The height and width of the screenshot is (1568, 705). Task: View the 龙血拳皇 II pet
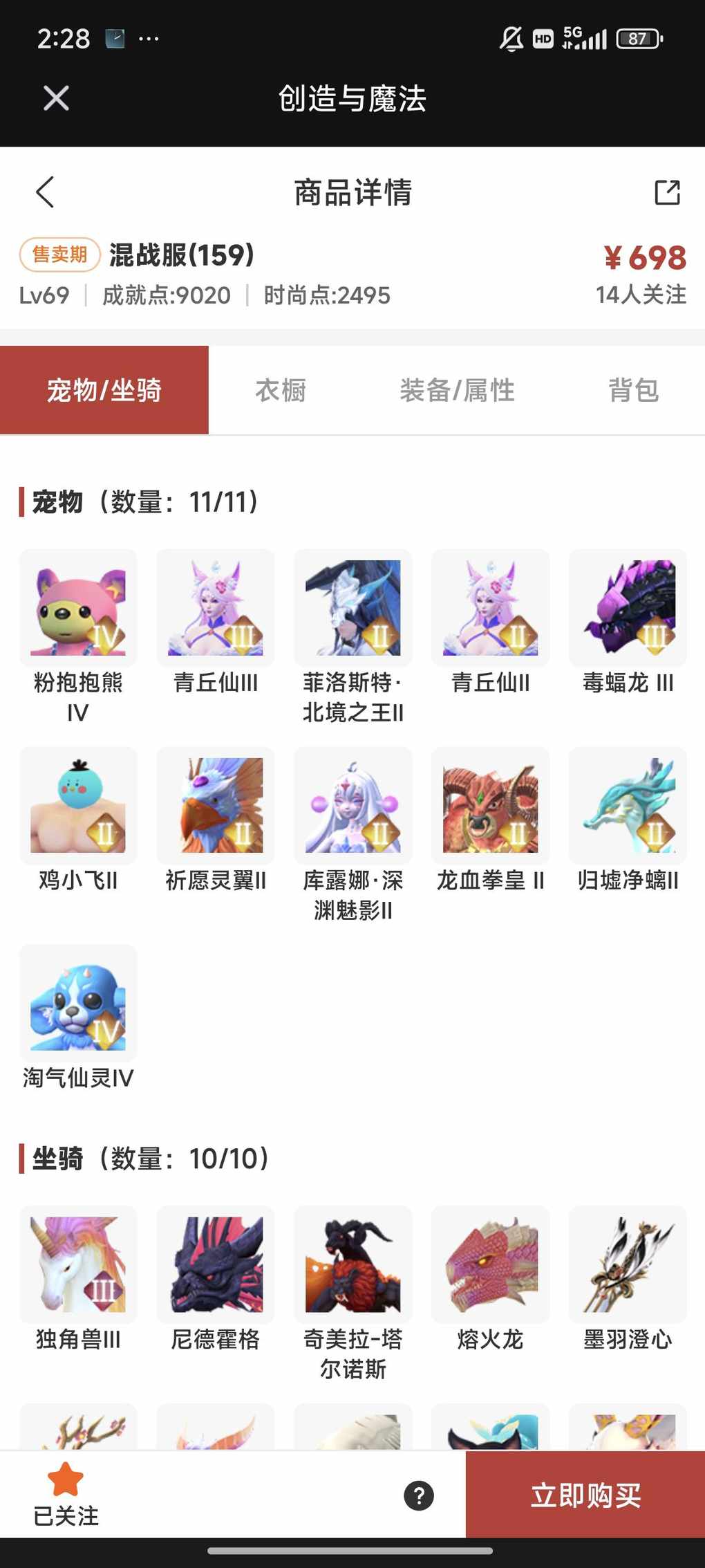490,806
